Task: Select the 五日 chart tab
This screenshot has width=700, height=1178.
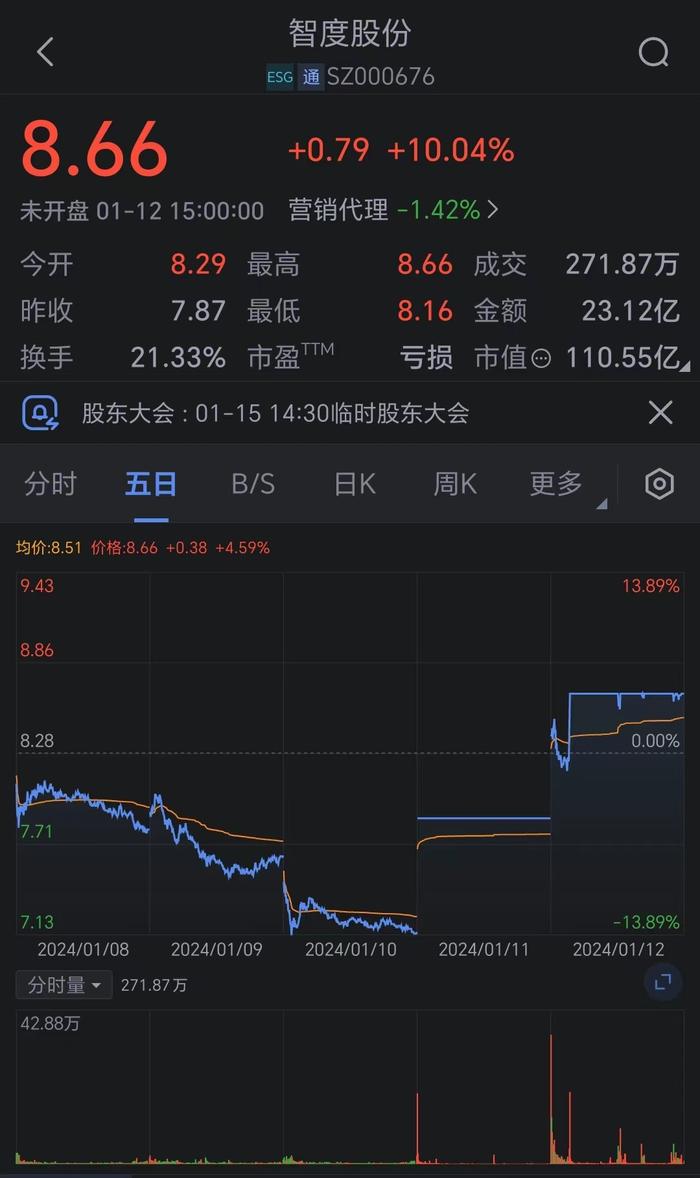Action: (x=150, y=484)
